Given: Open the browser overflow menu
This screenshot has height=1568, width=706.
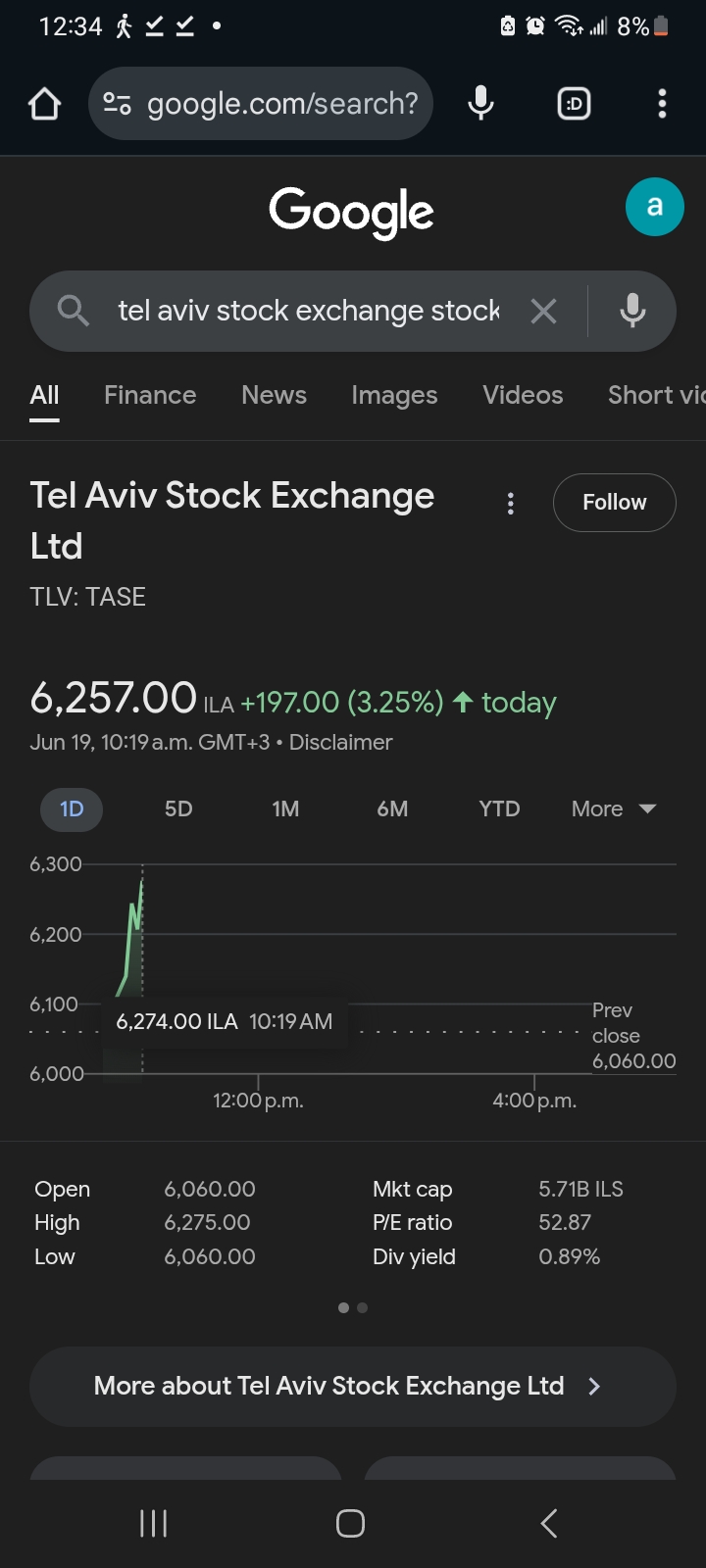Looking at the screenshot, I should coord(663,103).
